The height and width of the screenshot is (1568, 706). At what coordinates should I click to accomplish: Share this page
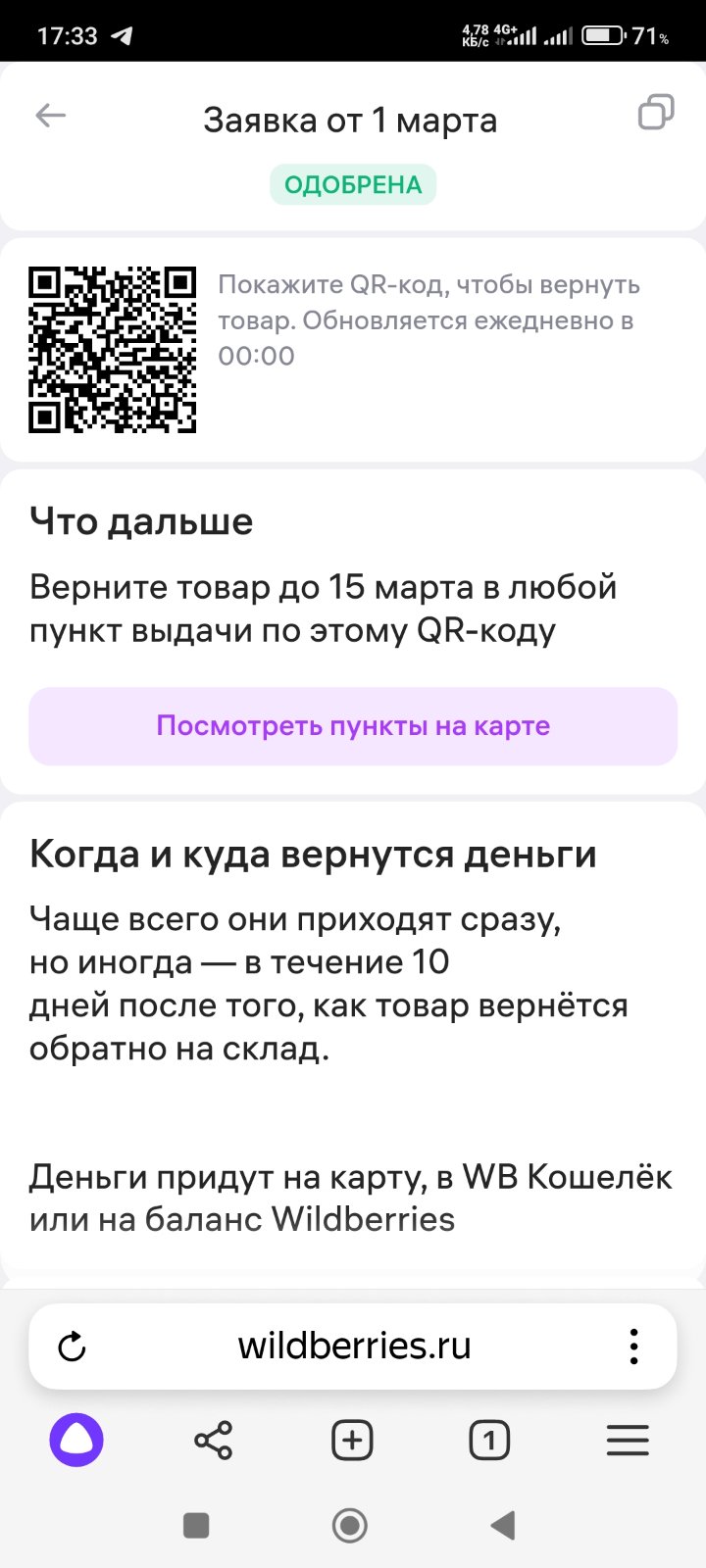pos(214,1441)
